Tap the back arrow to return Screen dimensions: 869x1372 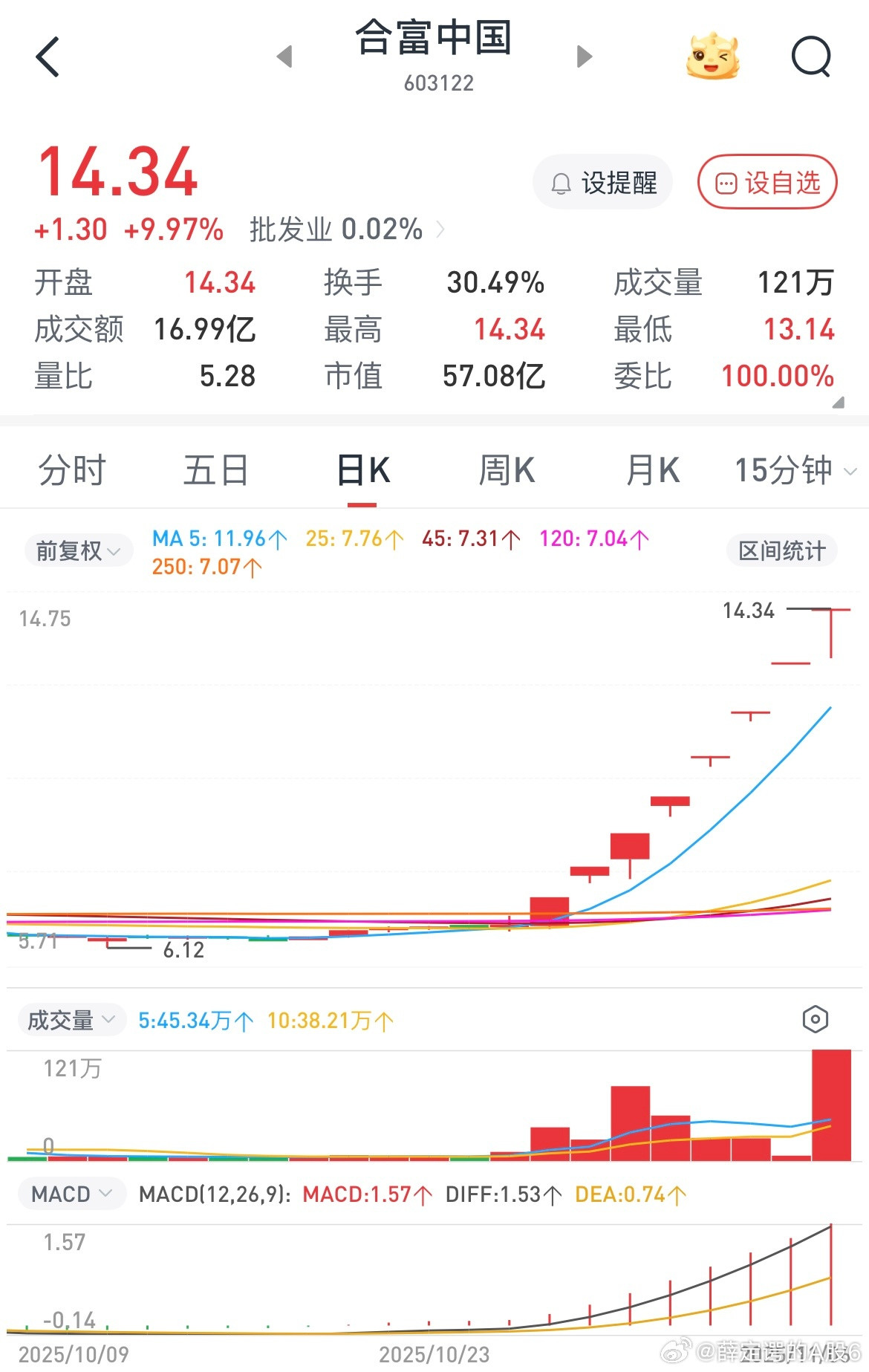point(48,56)
